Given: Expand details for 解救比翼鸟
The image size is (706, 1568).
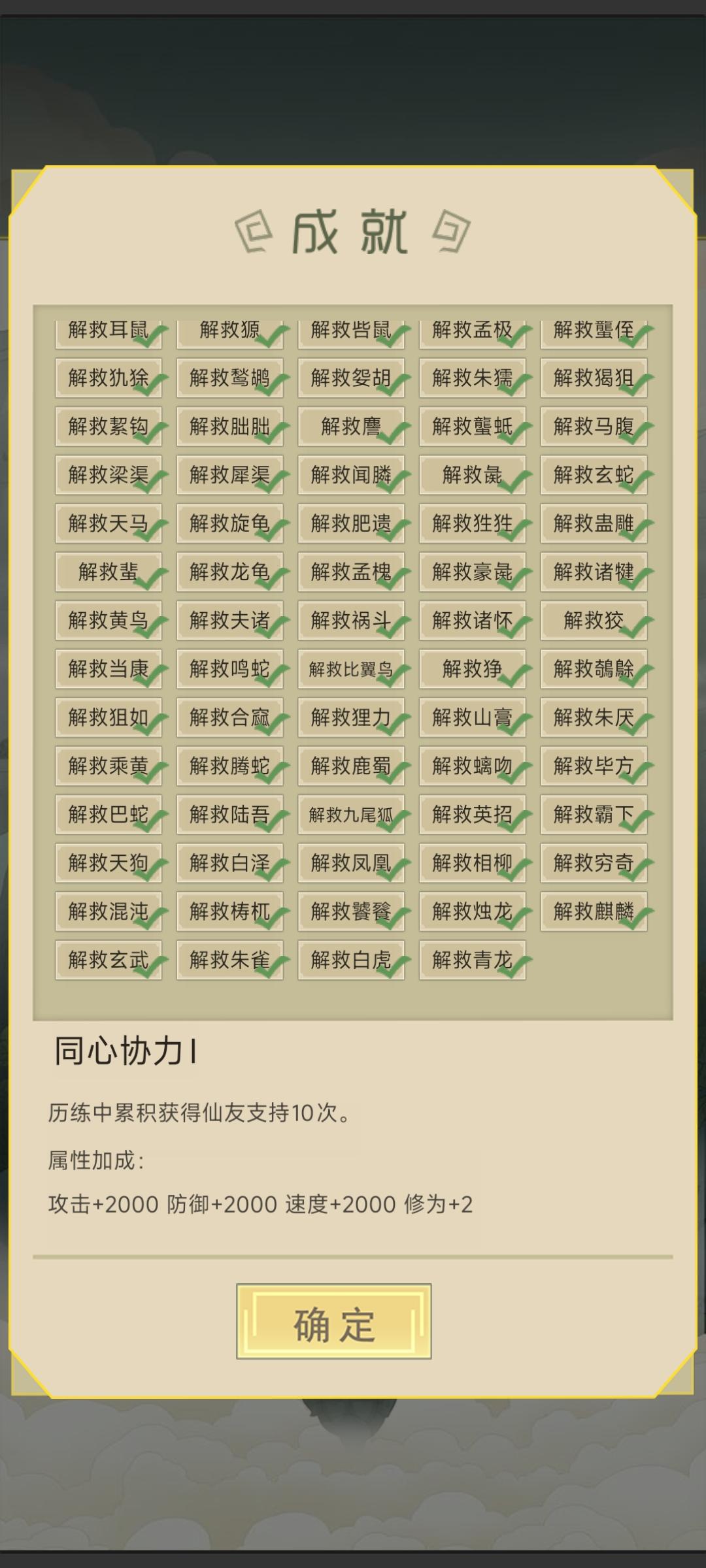Looking at the screenshot, I should click(351, 670).
